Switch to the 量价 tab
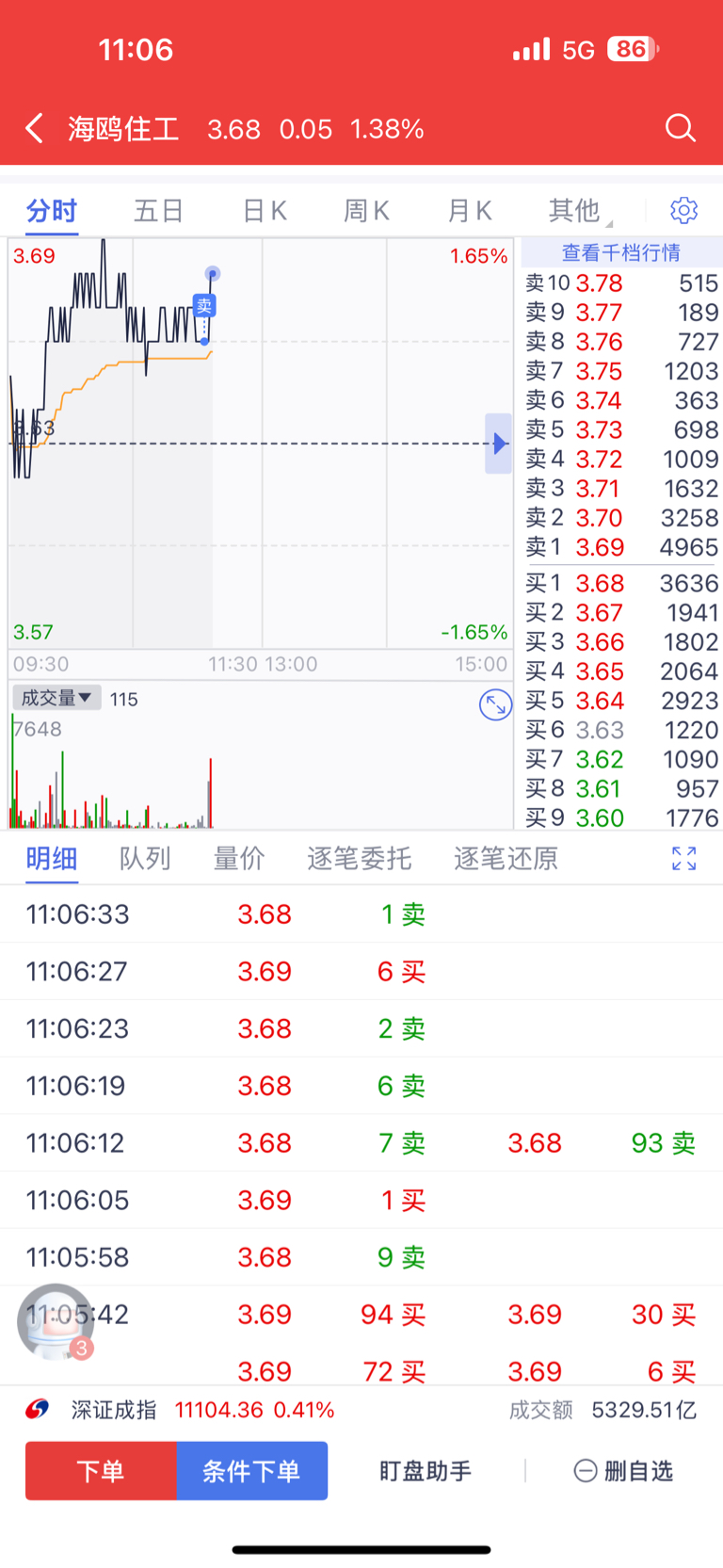 click(x=239, y=858)
